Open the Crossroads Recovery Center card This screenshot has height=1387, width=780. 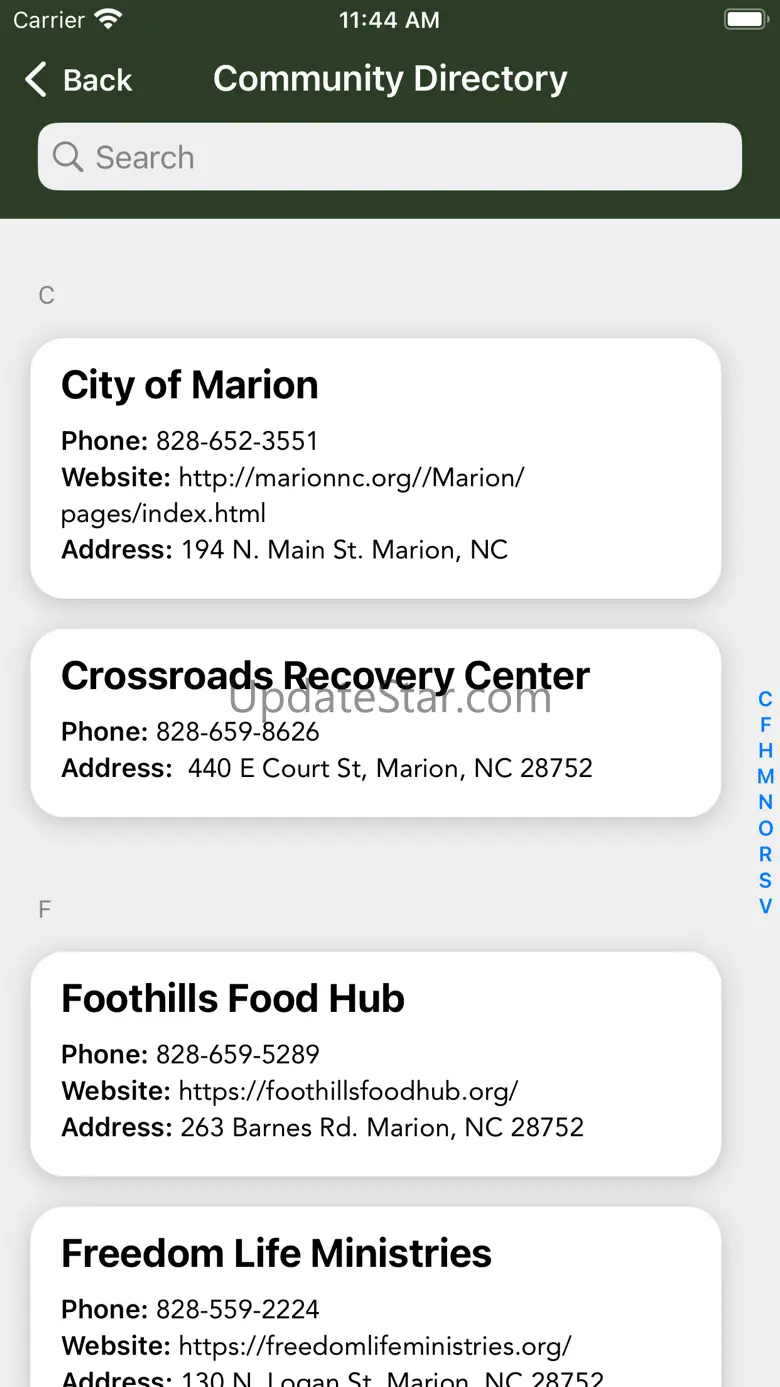[x=375, y=722]
